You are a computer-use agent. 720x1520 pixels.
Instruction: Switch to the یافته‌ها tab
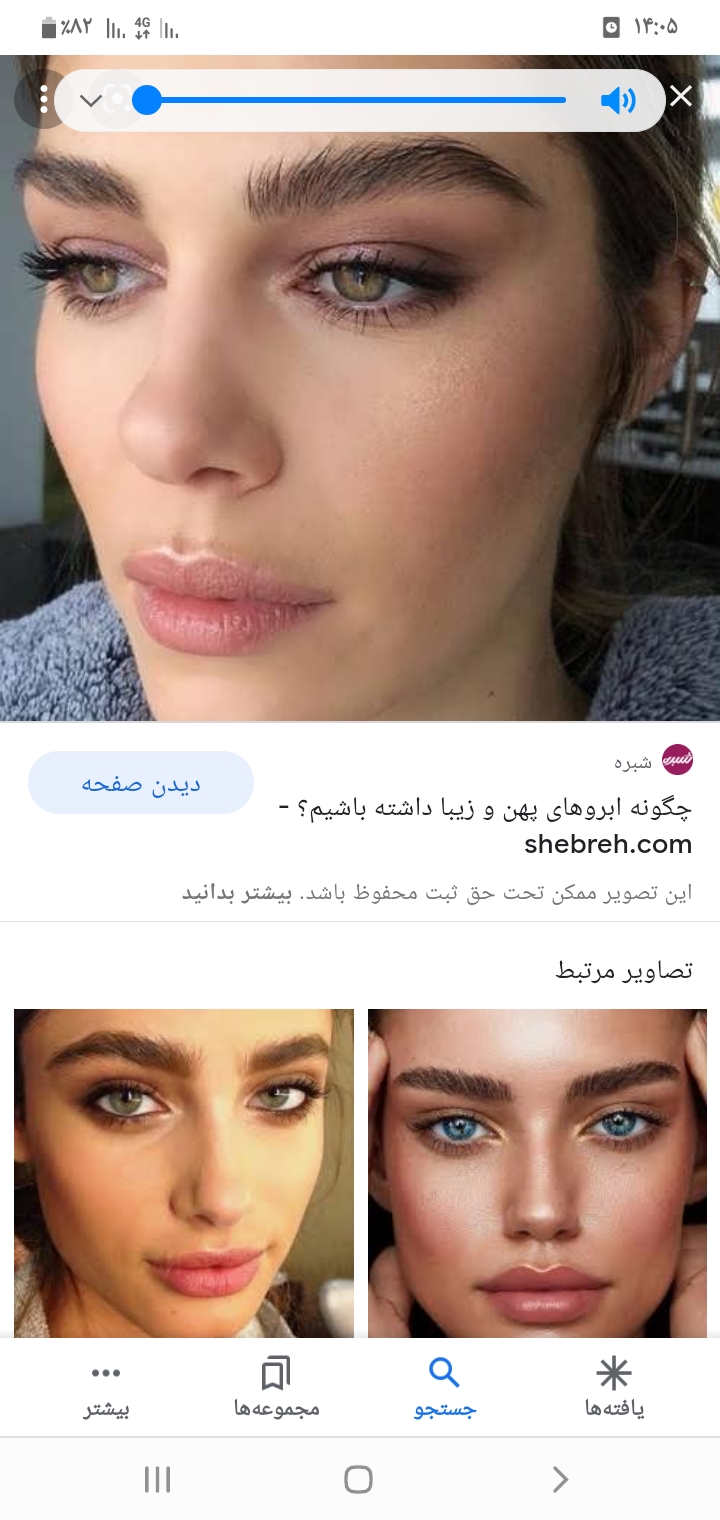(x=614, y=1388)
